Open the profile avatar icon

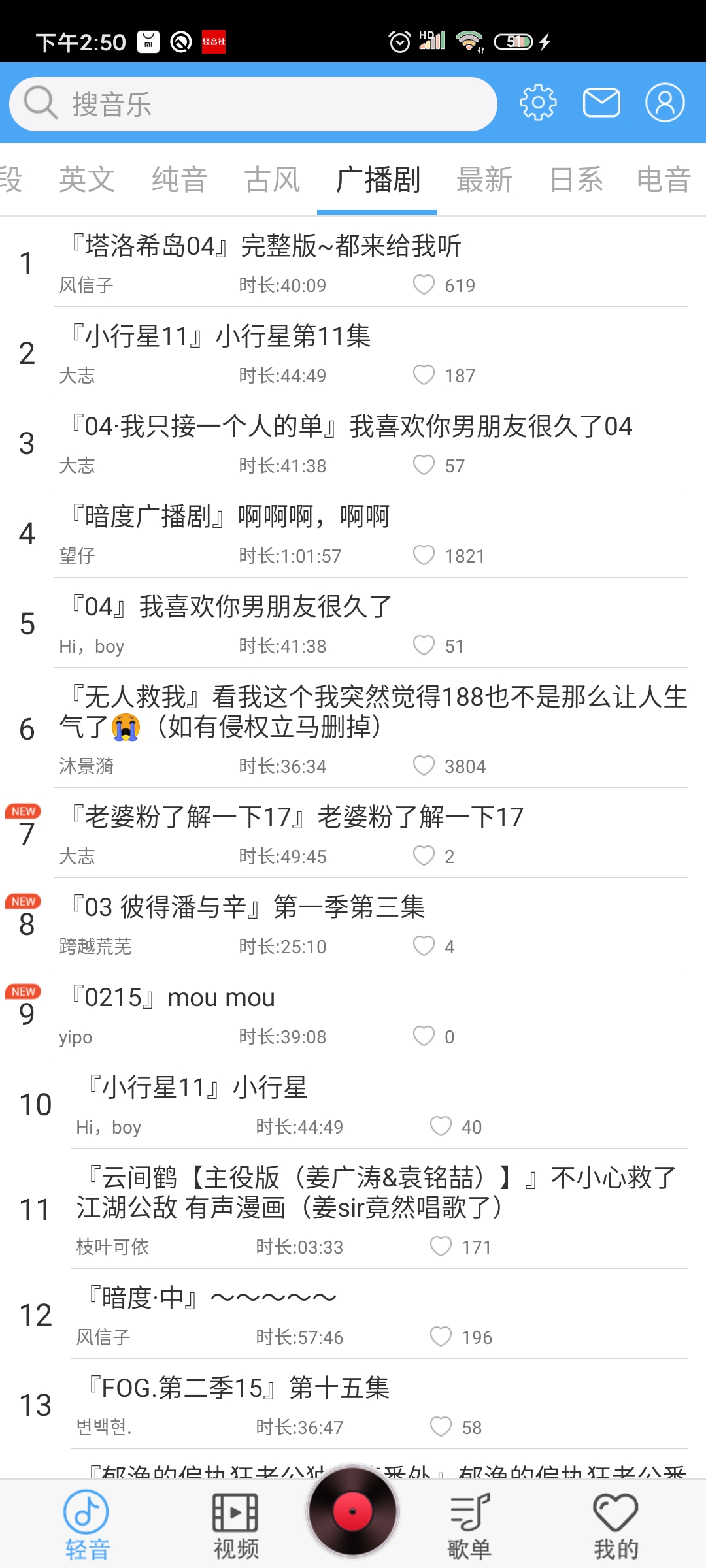(x=665, y=103)
